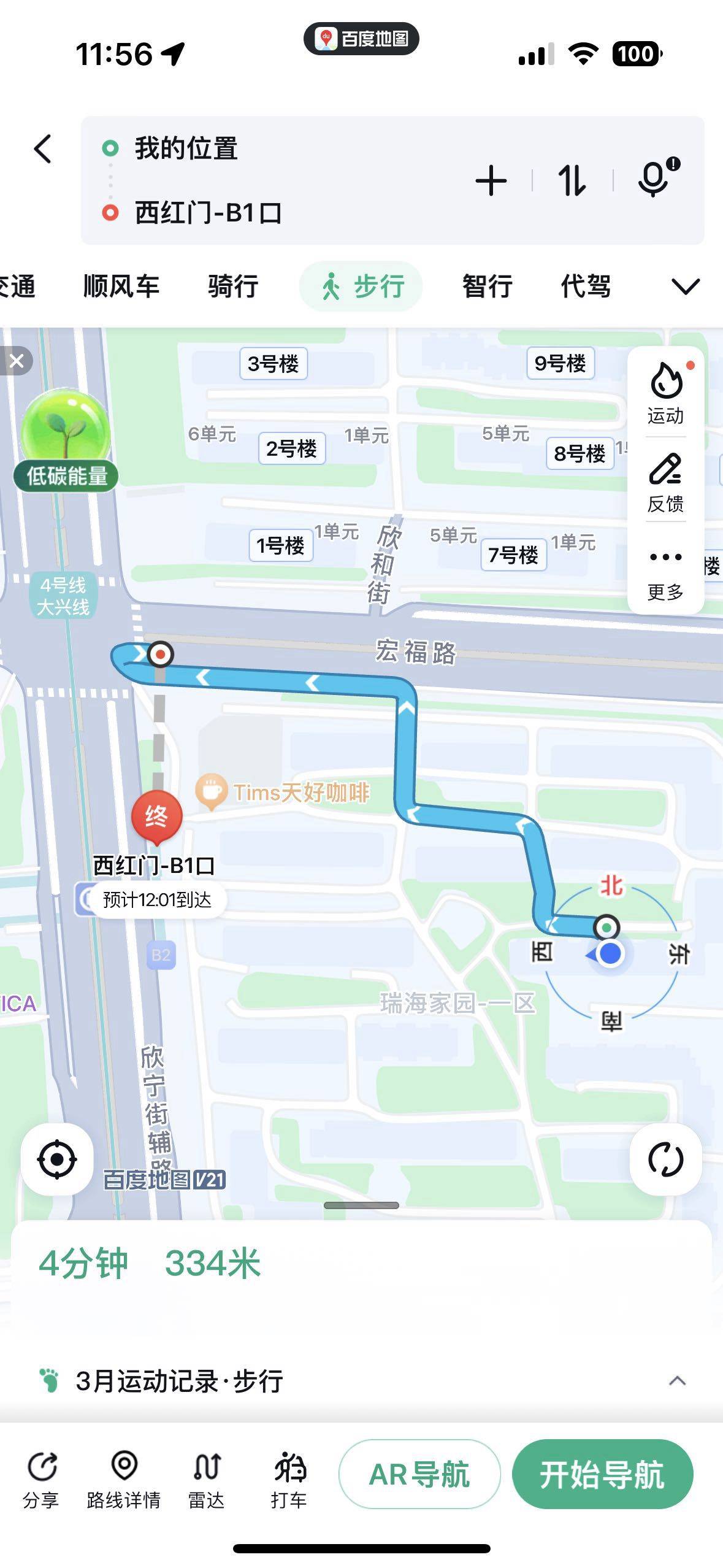Select the 智行 travel mode
The image size is (723, 1568).
[487, 286]
